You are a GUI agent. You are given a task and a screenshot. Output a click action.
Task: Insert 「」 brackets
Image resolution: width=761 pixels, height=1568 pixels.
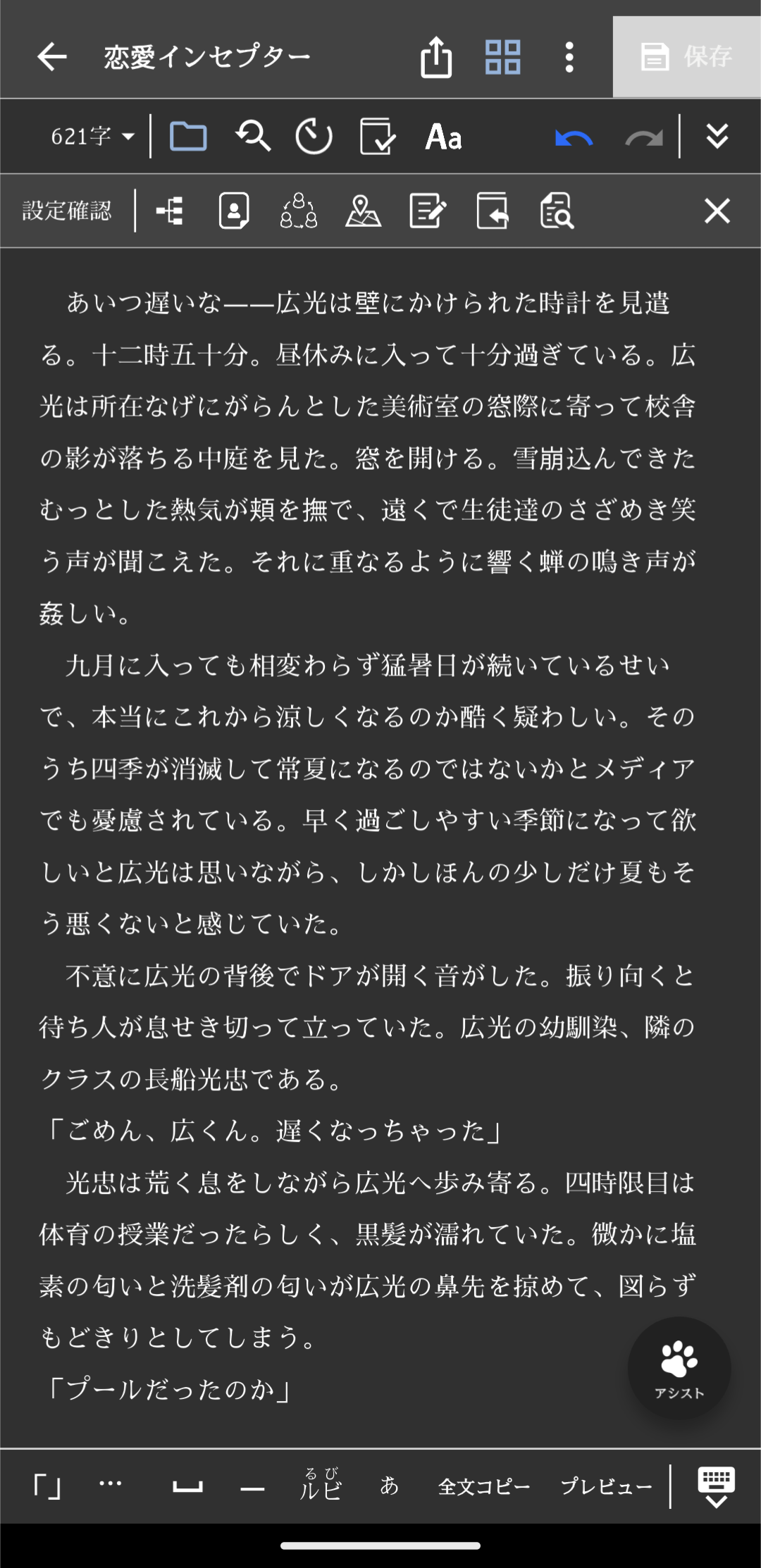(x=47, y=1486)
